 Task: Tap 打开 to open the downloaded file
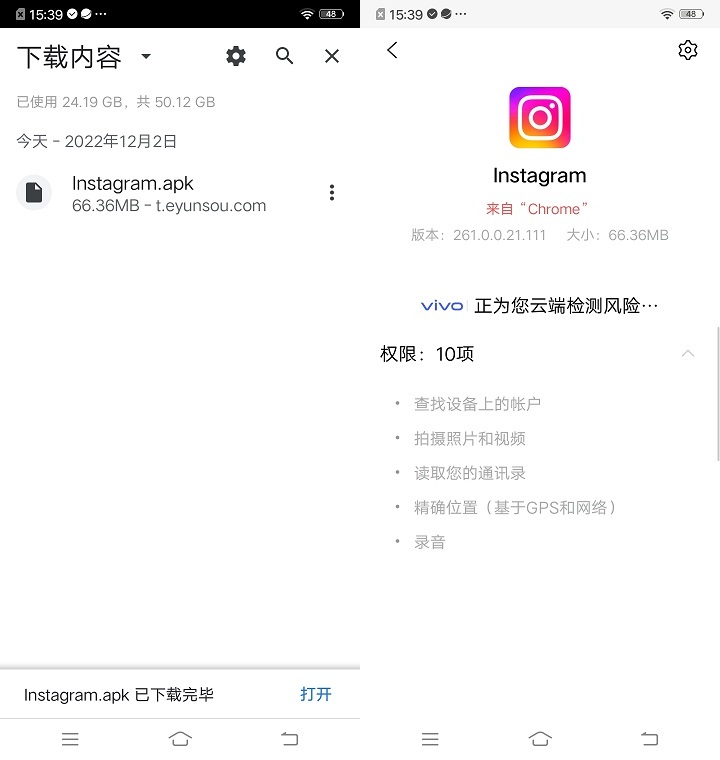[x=316, y=694]
